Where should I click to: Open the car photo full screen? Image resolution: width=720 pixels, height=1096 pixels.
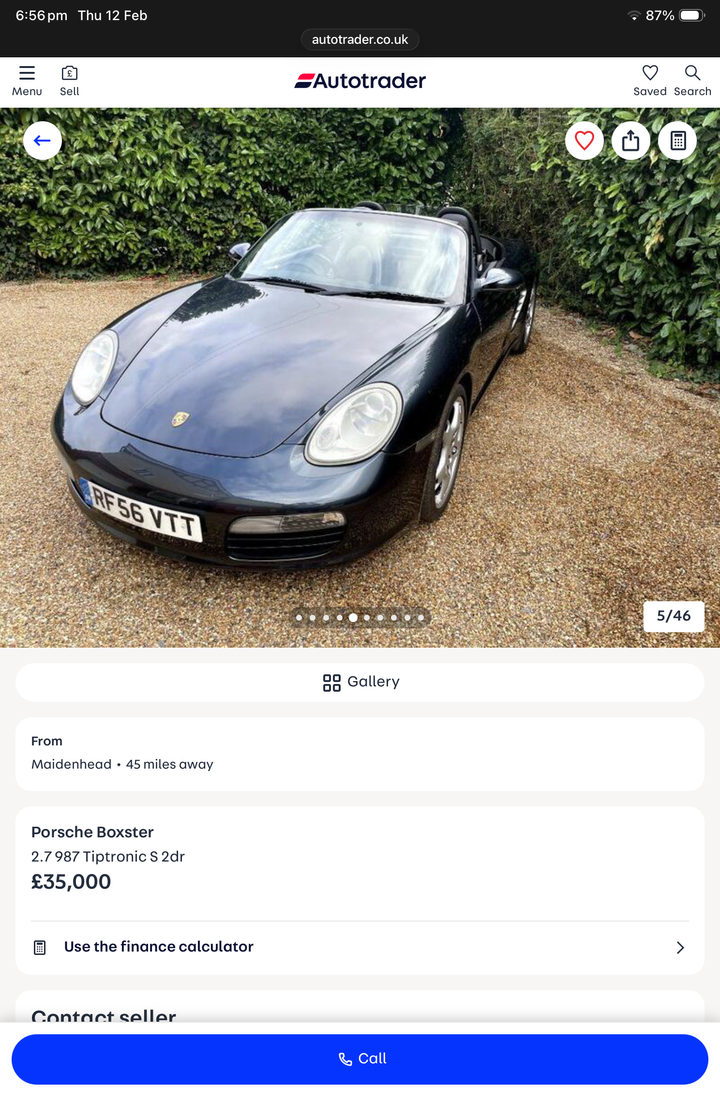pyautogui.click(x=360, y=400)
